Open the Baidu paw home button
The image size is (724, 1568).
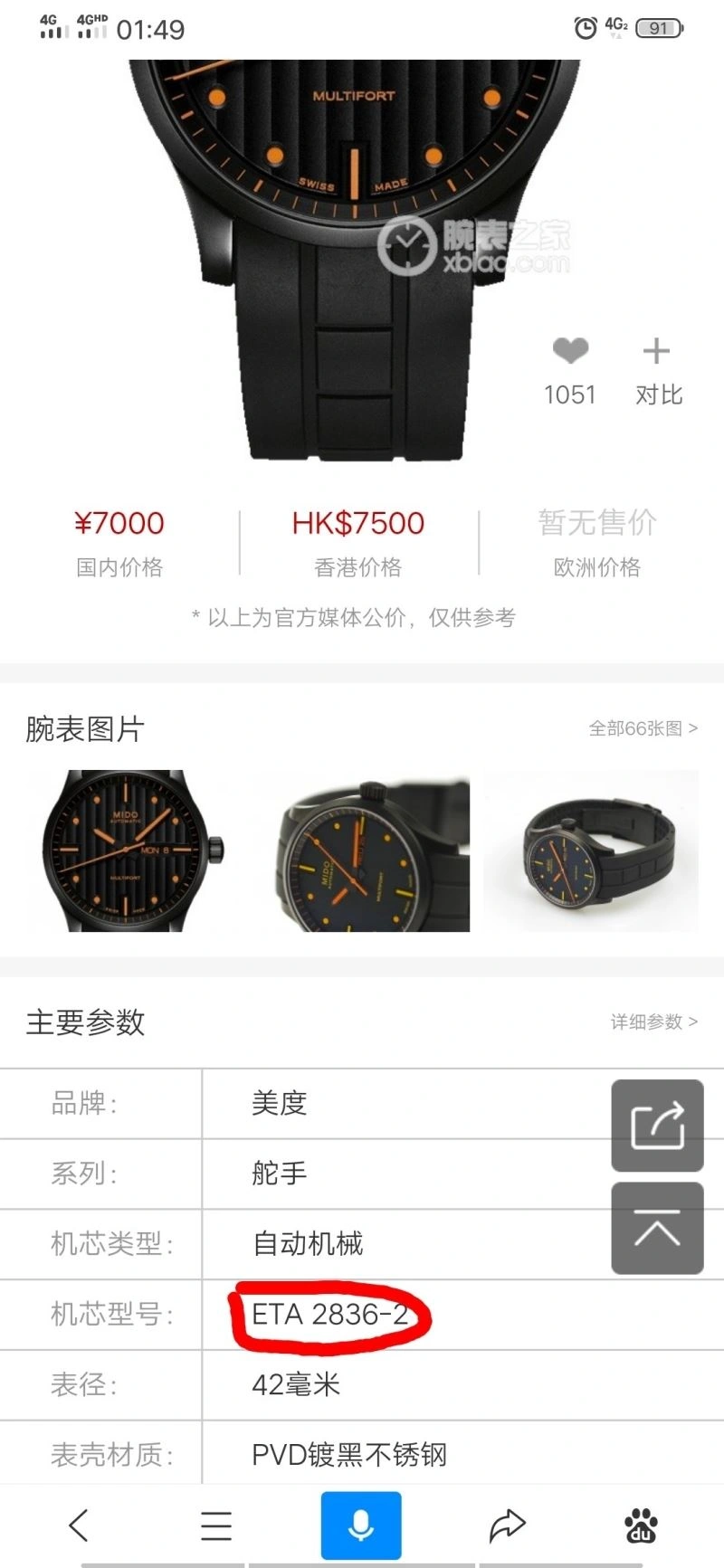pos(642,1525)
